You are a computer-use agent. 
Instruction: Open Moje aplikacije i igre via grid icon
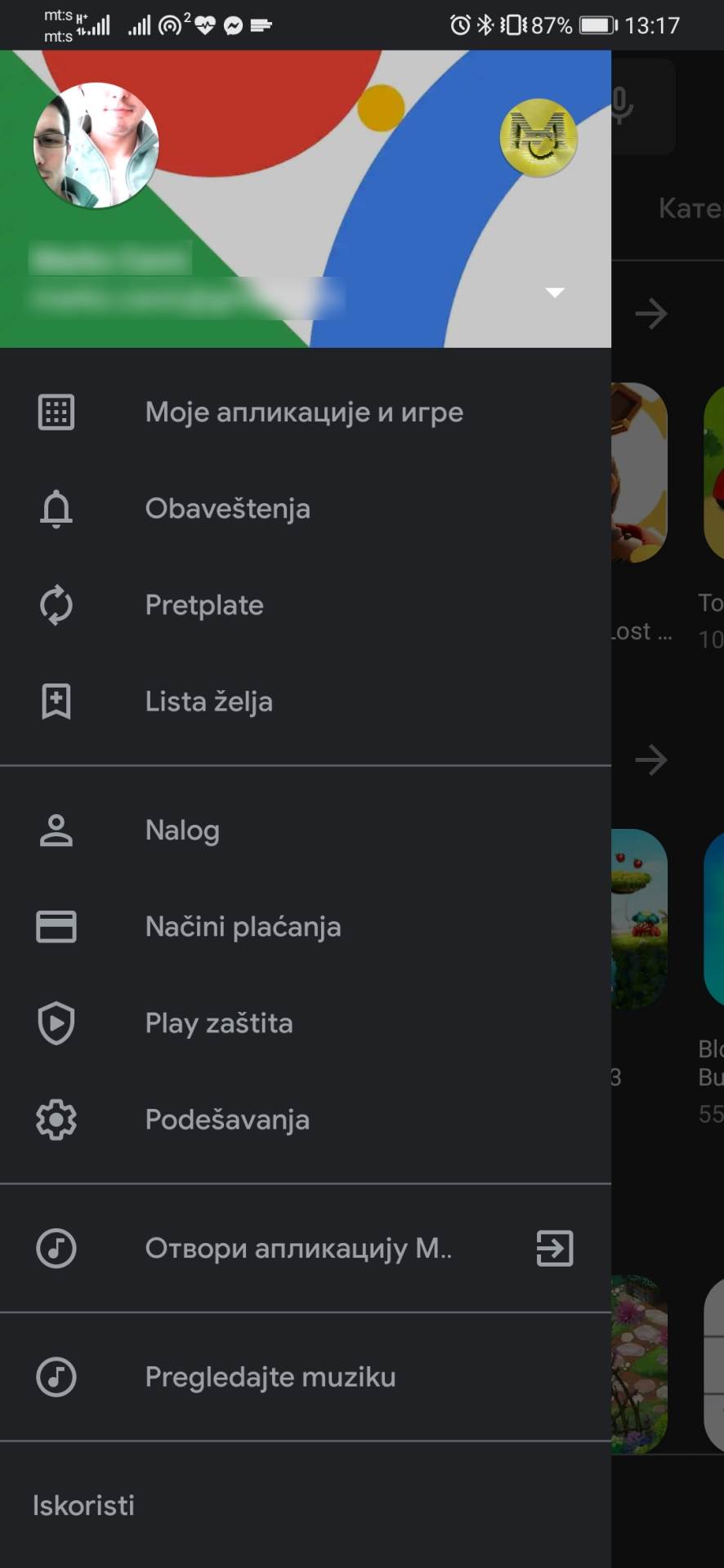56,412
